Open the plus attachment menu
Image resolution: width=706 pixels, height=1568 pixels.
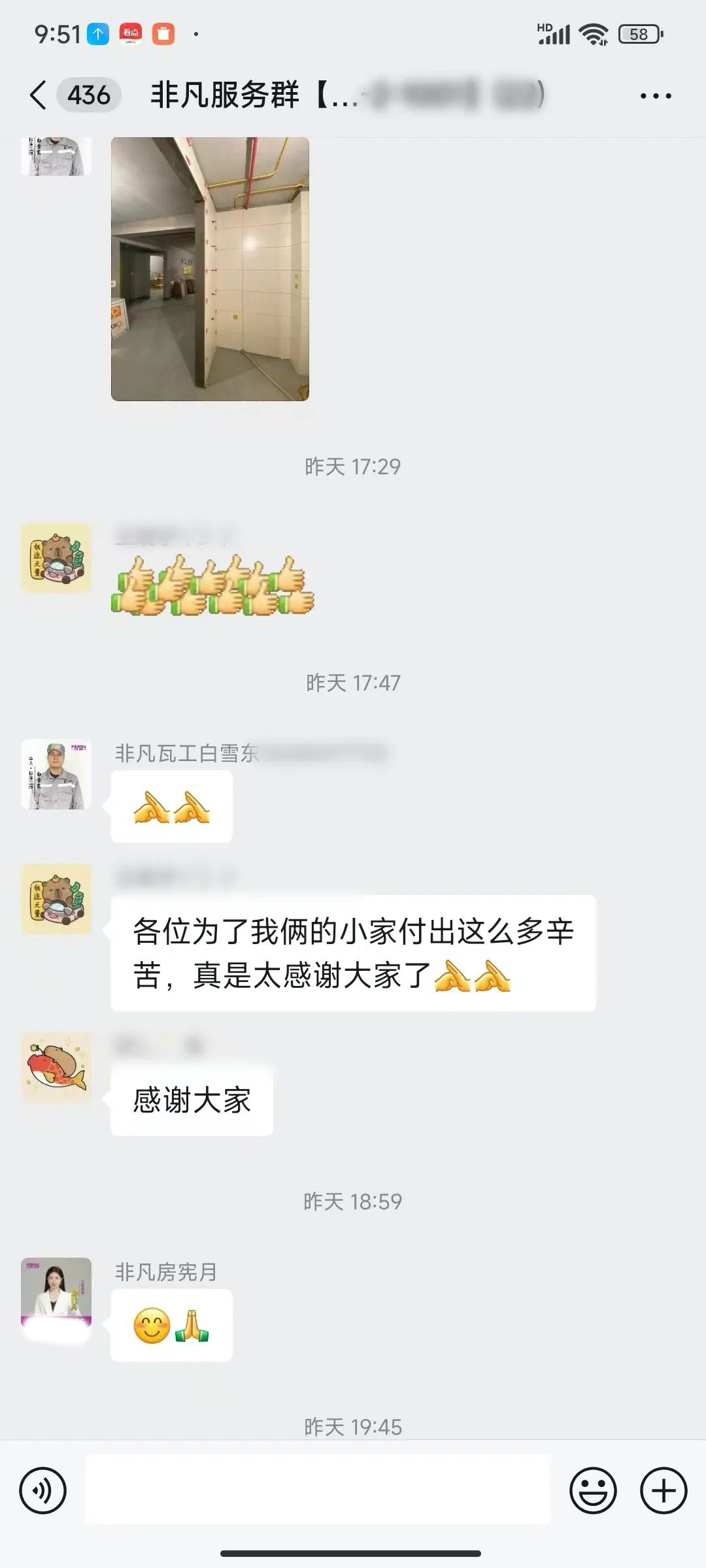tap(664, 1492)
